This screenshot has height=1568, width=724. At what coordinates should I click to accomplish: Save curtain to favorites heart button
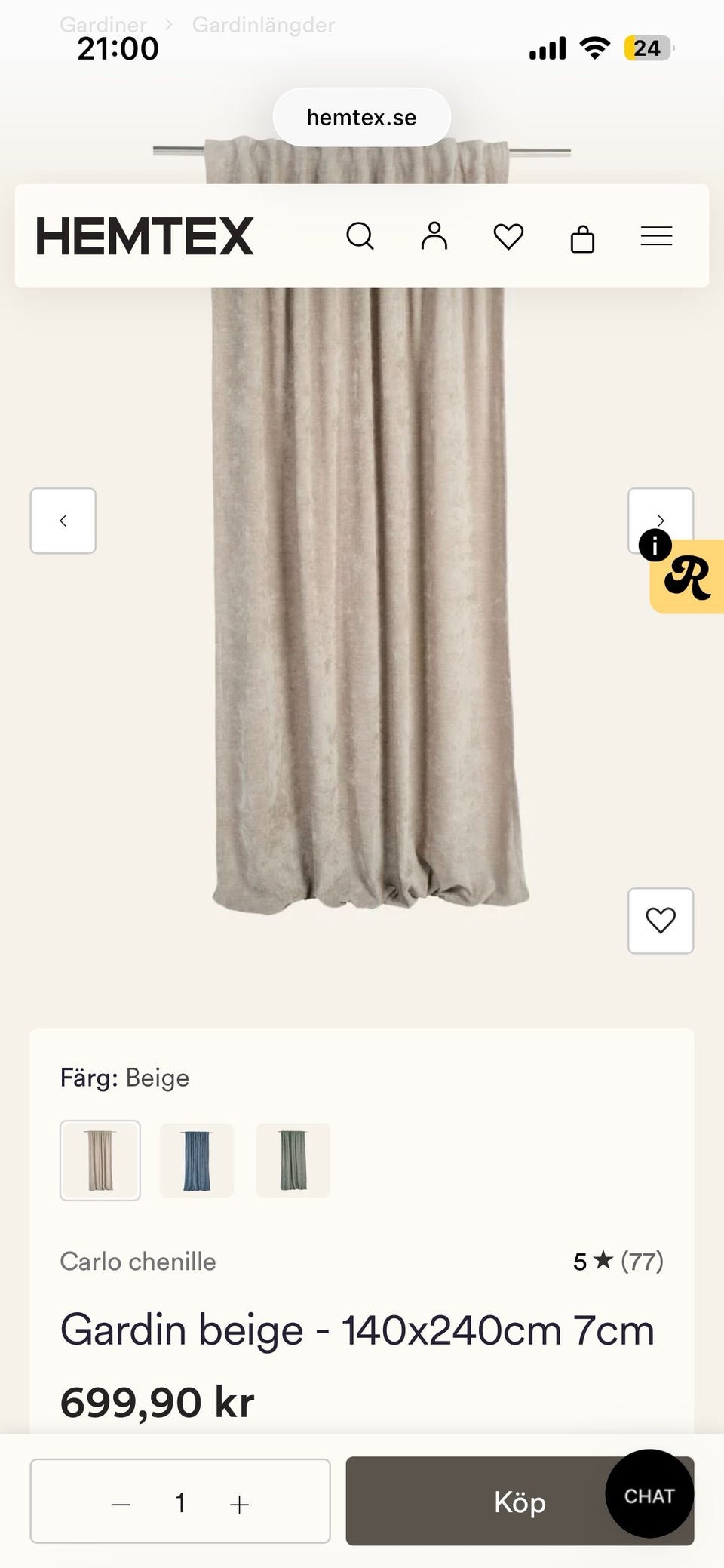point(661,921)
